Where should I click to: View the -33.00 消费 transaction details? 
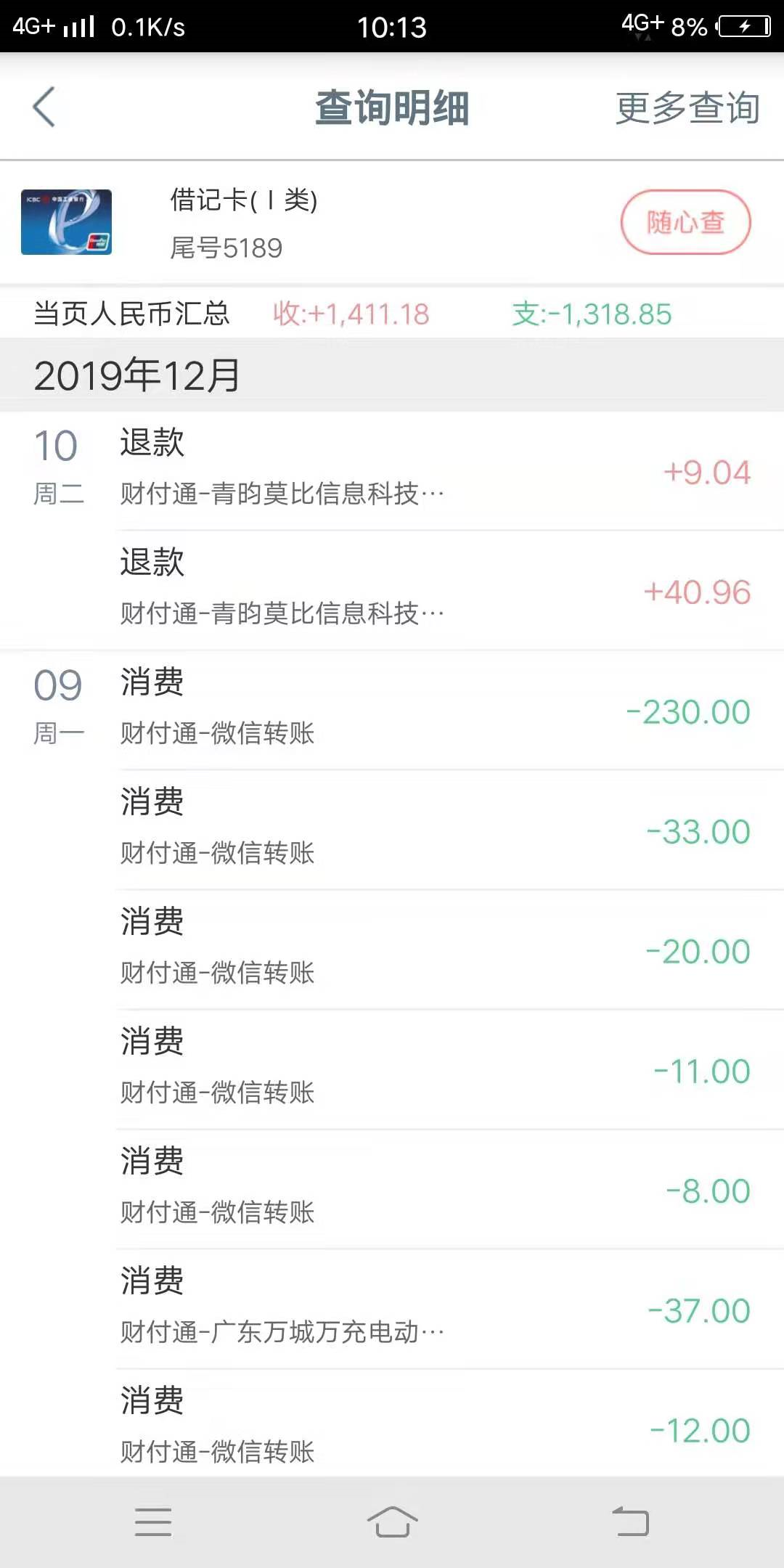point(450,830)
